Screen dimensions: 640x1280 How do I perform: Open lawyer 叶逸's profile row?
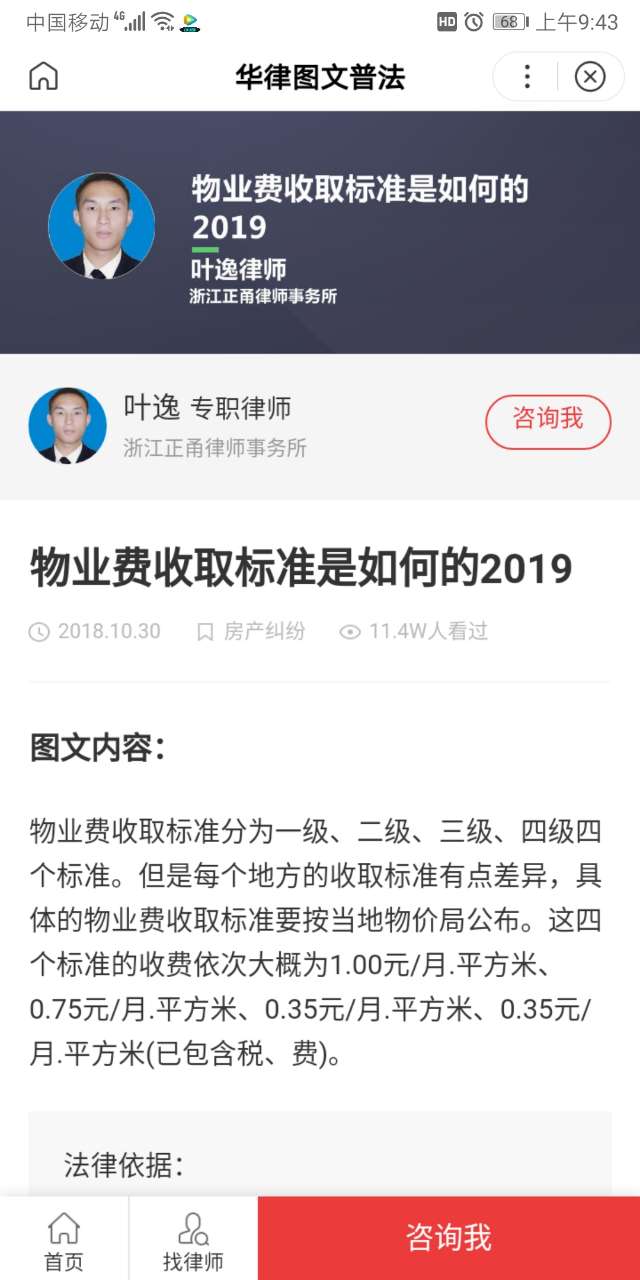(x=320, y=426)
